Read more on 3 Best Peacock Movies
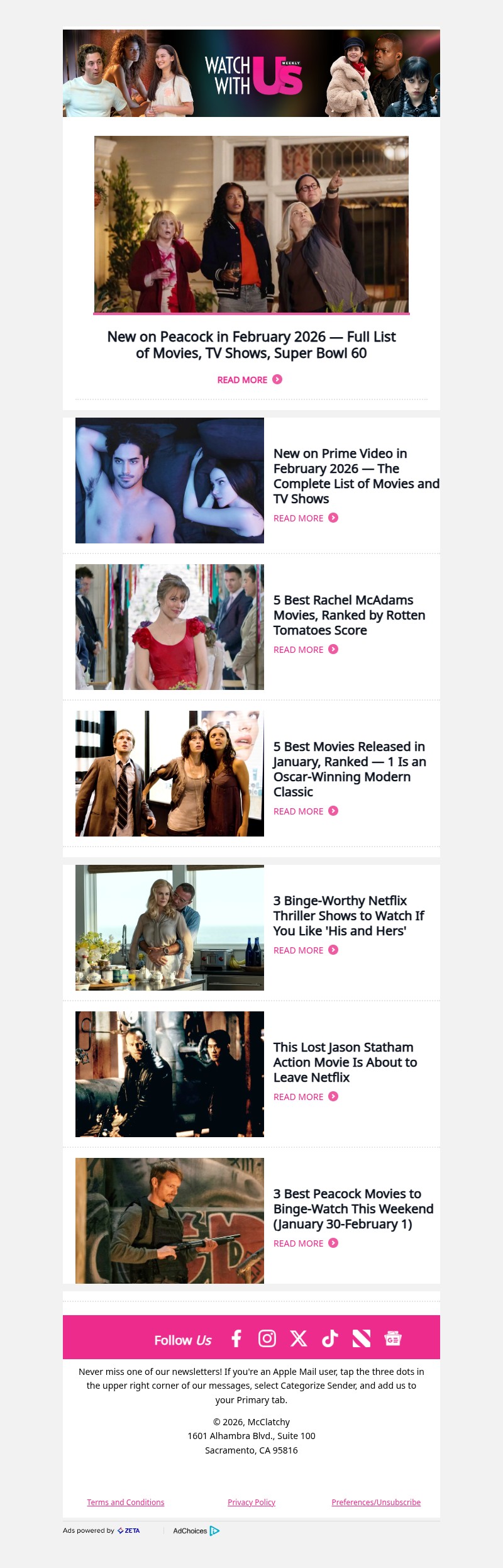This screenshot has width=503, height=1568. (x=306, y=1243)
